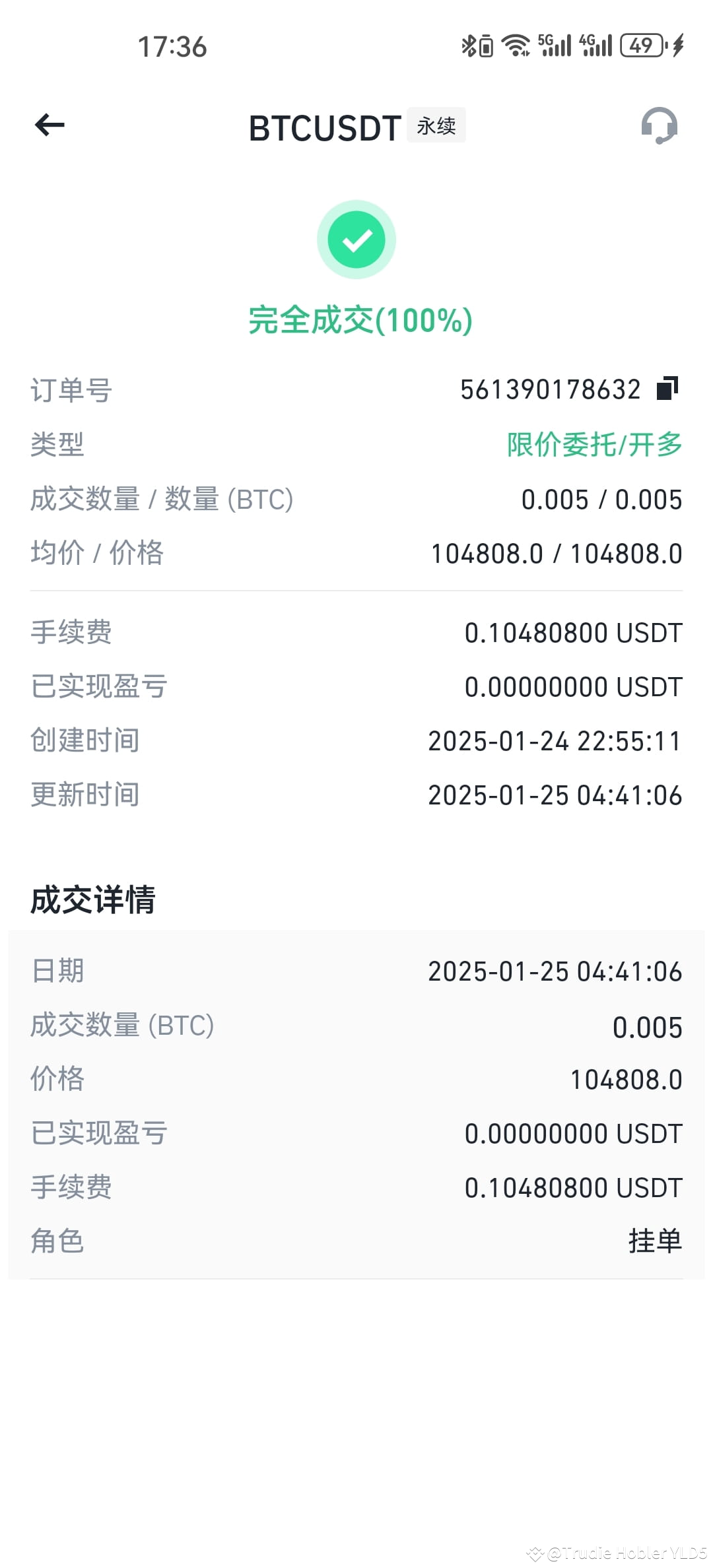Open customer support headset icon

click(x=659, y=125)
